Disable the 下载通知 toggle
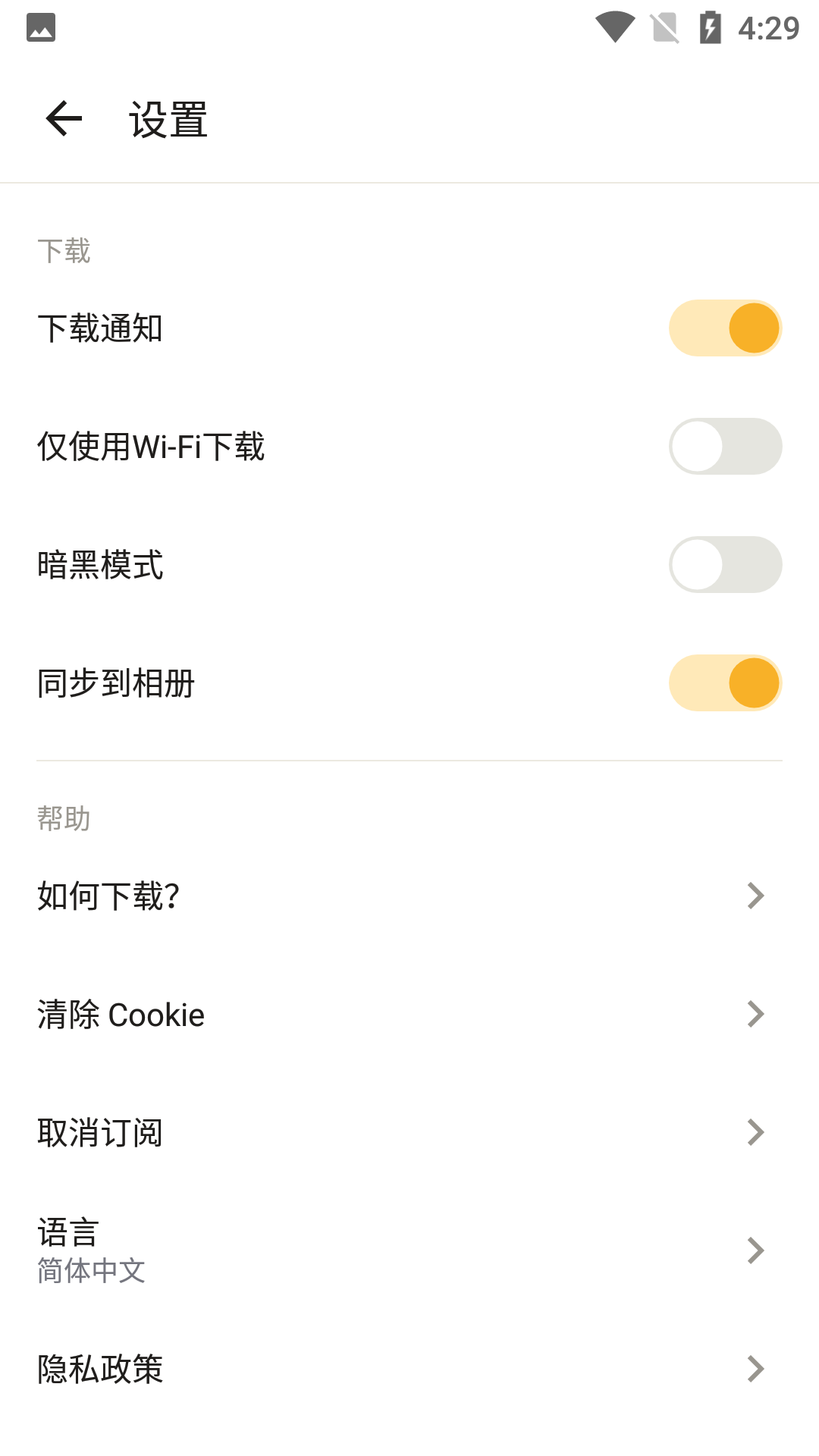Viewport: 819px width, 1456px height. click(725, 328)
